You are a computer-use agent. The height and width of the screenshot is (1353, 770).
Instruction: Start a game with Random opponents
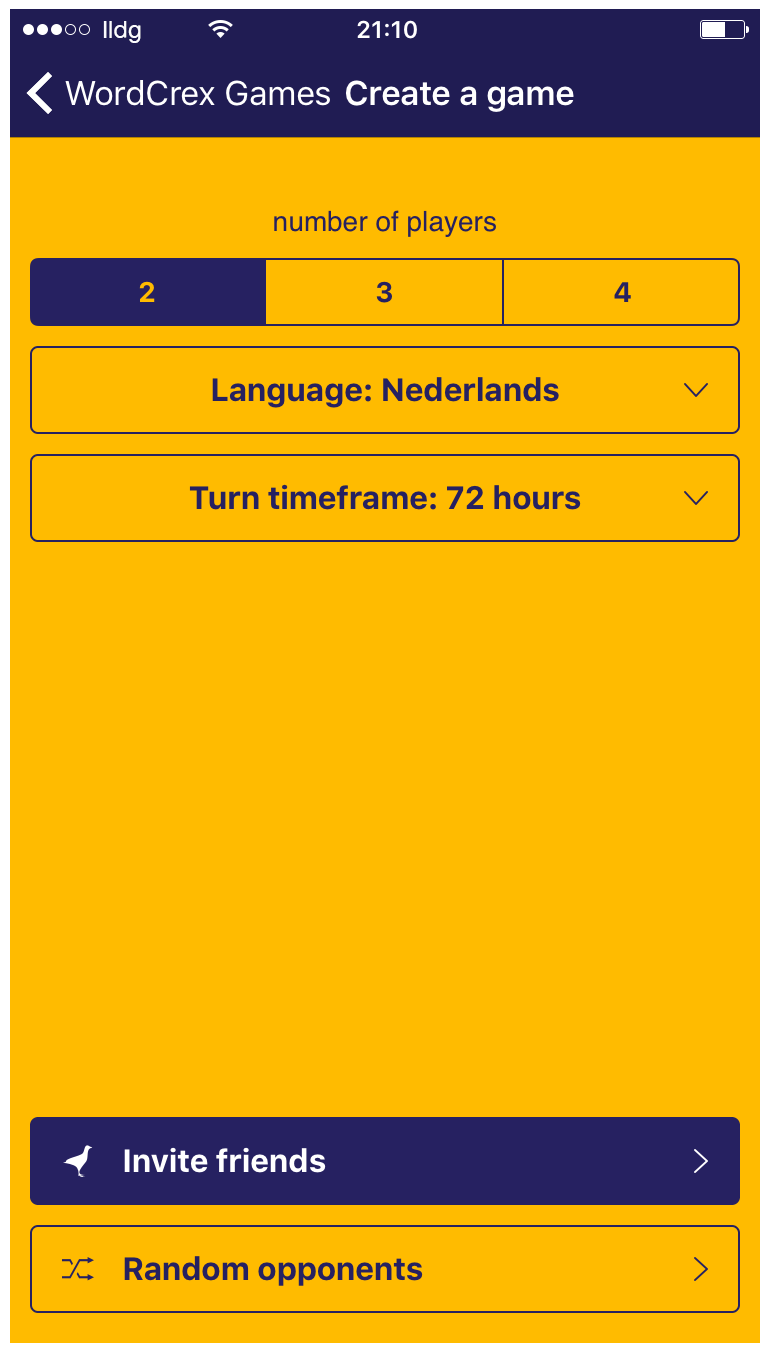385,1269
